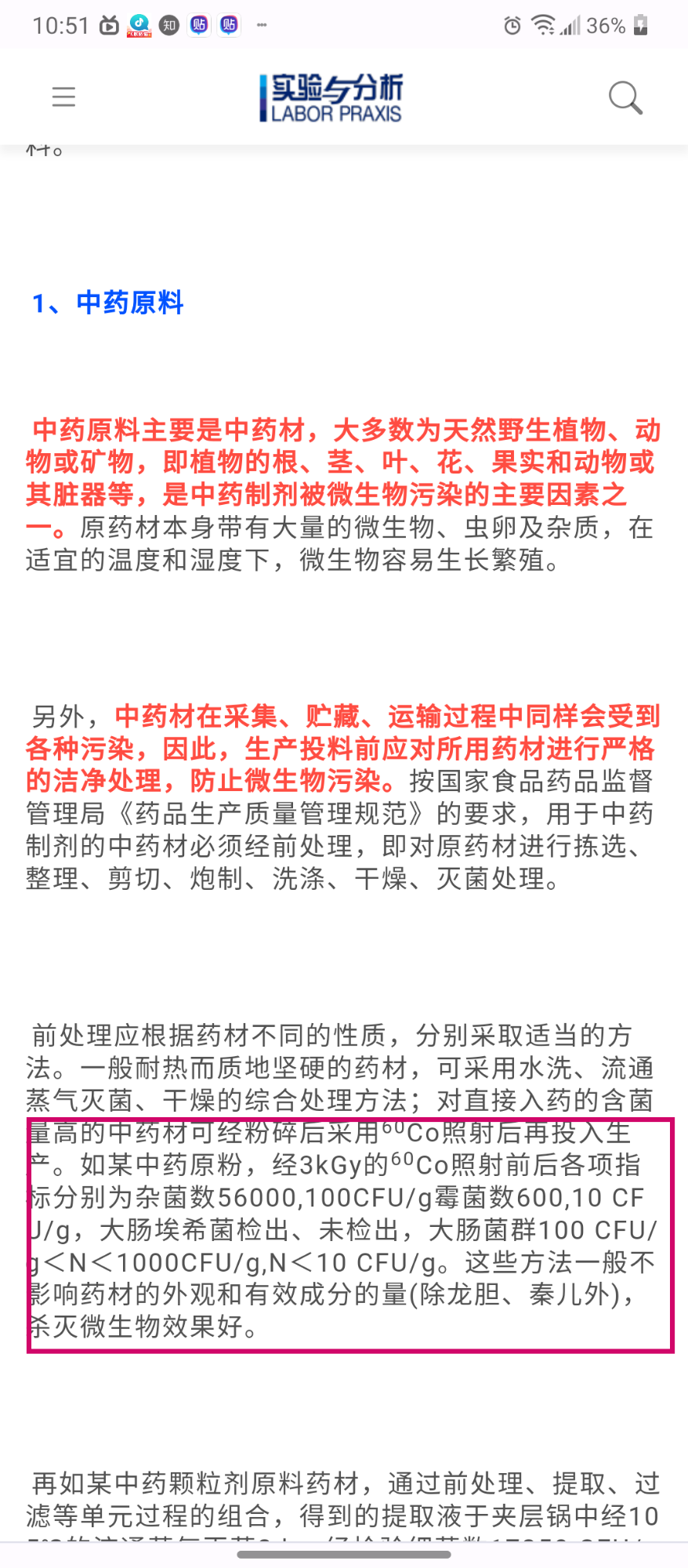
Task: Open the hamburger navigation menu
Action: [x=63, y=96]
